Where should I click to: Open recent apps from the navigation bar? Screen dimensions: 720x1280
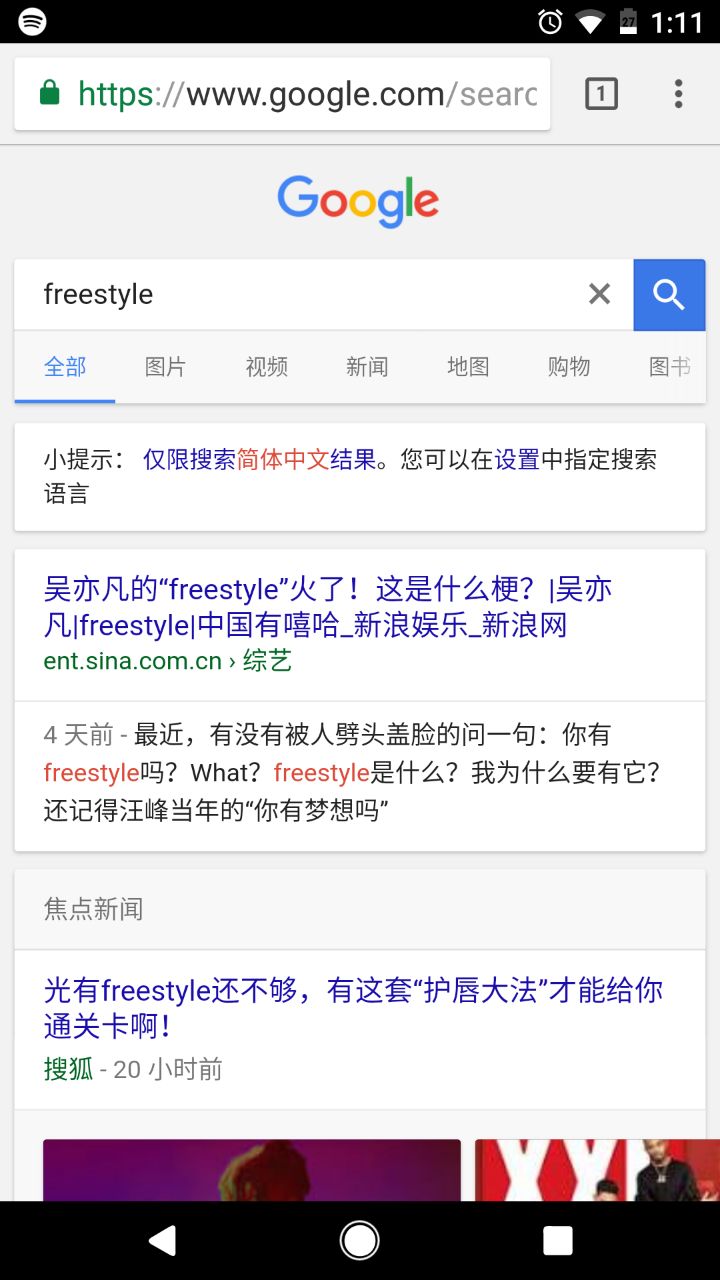(557, 1241)
